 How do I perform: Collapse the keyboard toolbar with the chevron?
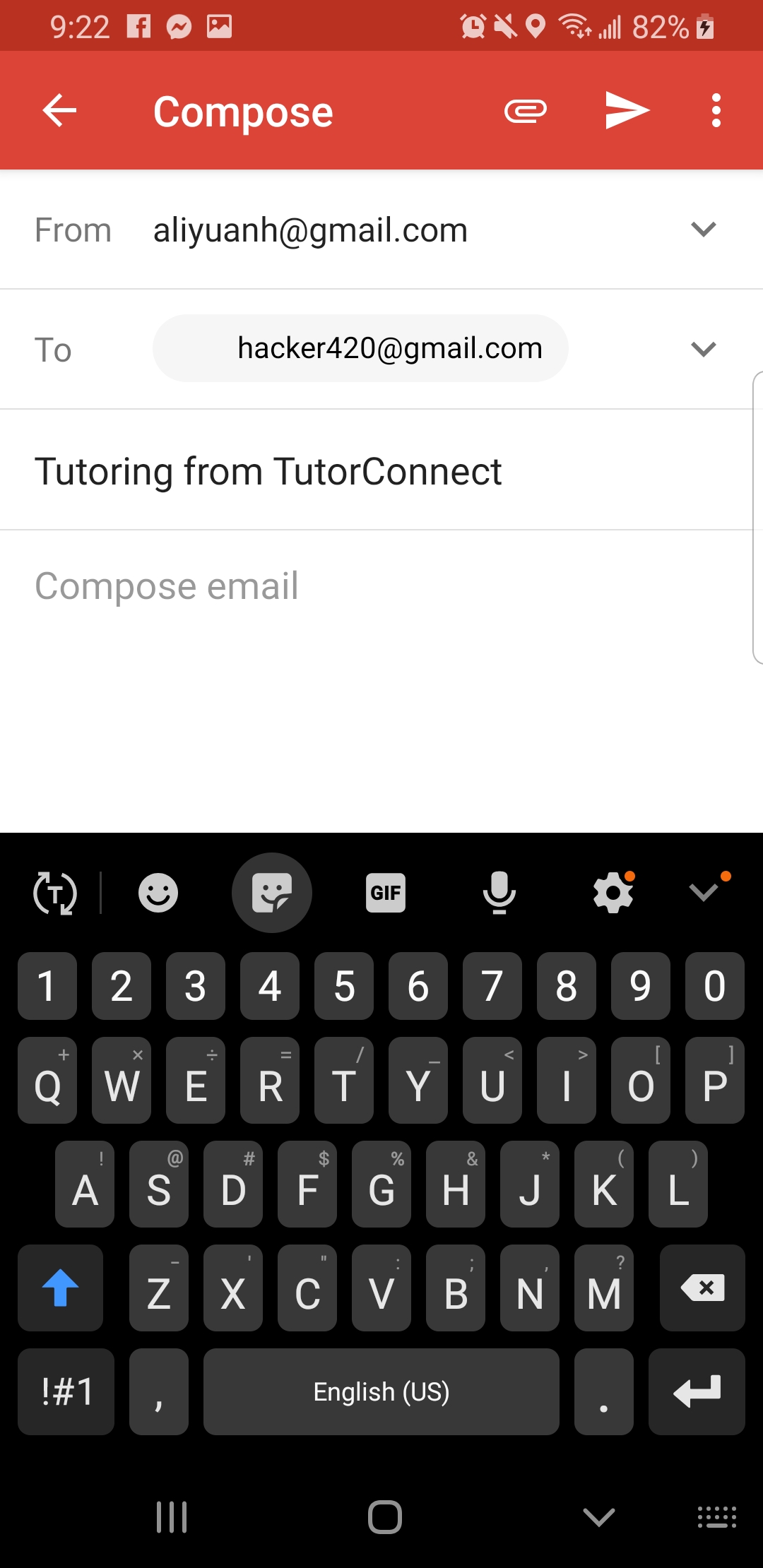point(704,893)
